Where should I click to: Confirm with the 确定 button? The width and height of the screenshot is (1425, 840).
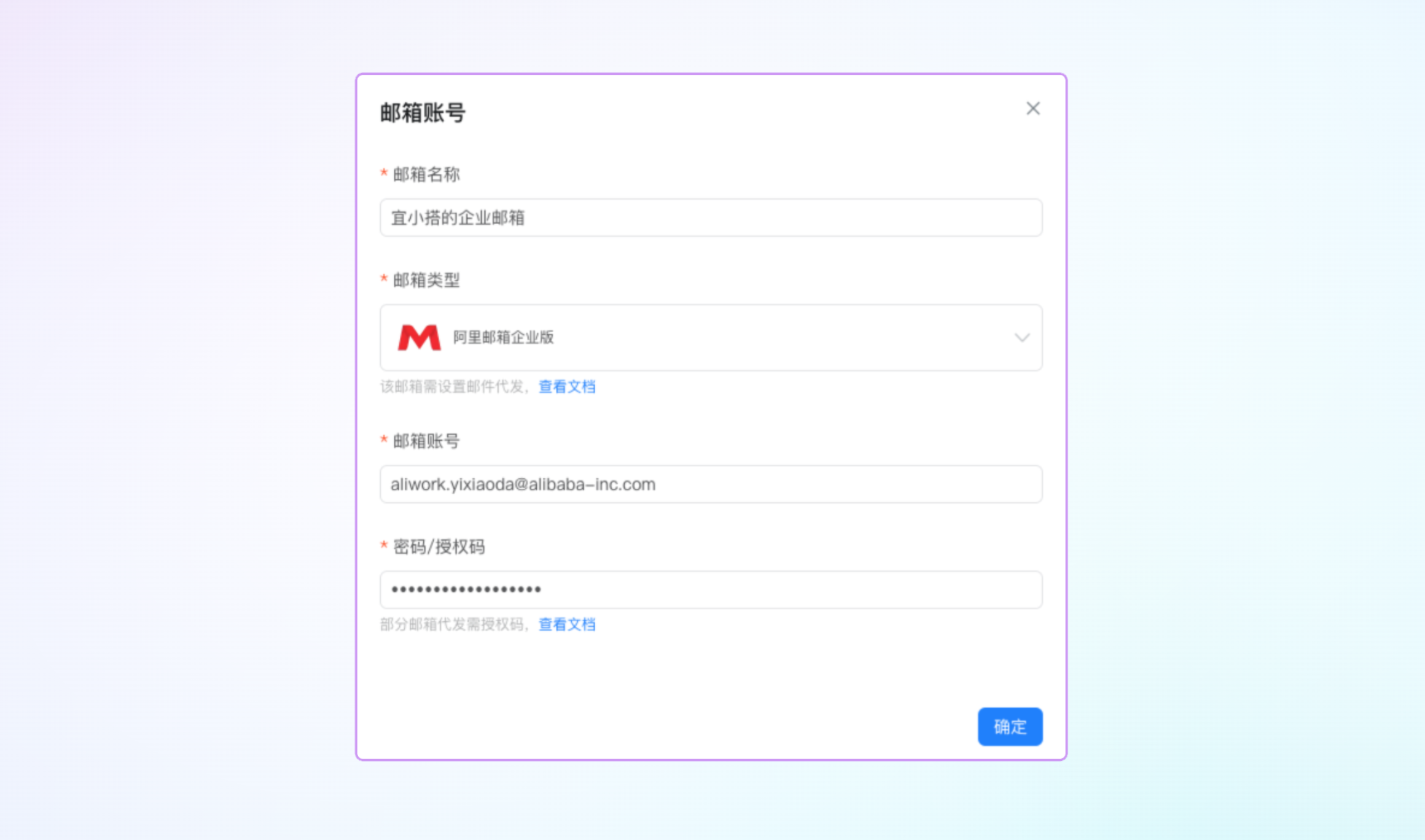(x=1009, y=726)
